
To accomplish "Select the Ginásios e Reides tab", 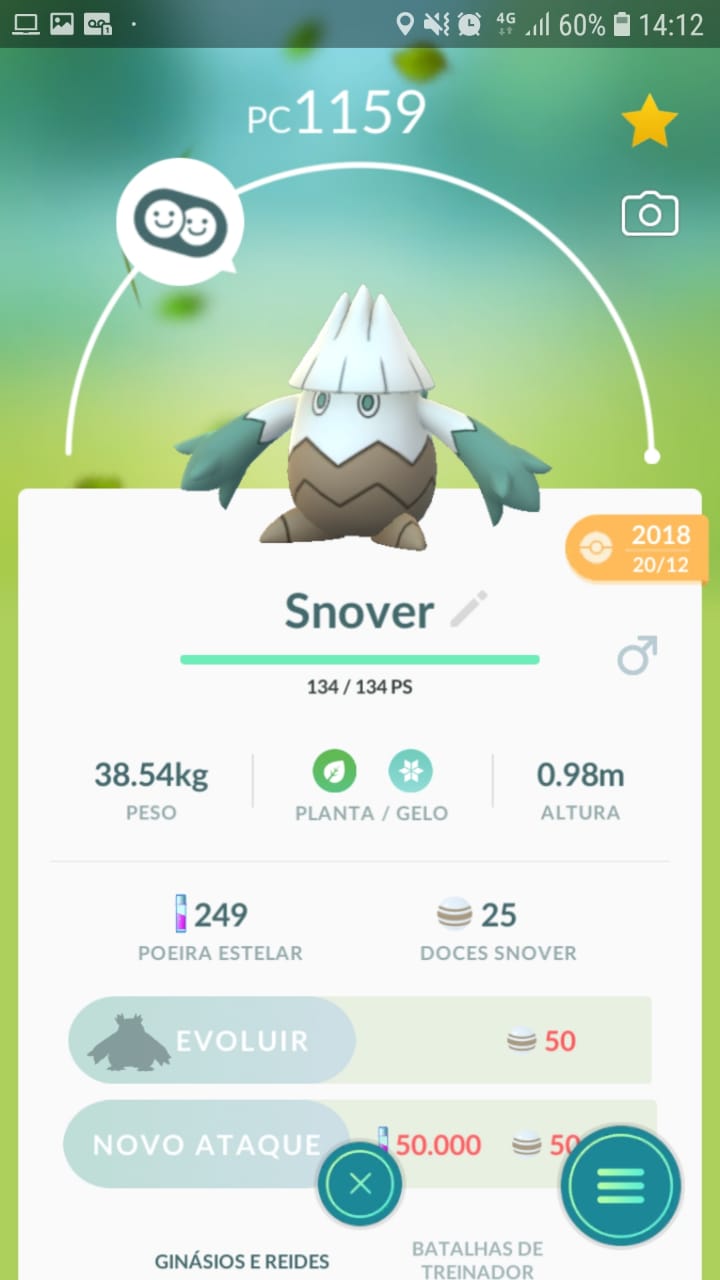I will click(x=242, y=1261).
